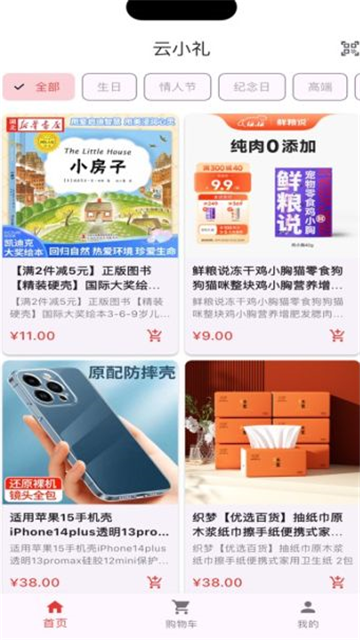Go to the 首页 tab
360x640 pixels.
click(55, 614)
